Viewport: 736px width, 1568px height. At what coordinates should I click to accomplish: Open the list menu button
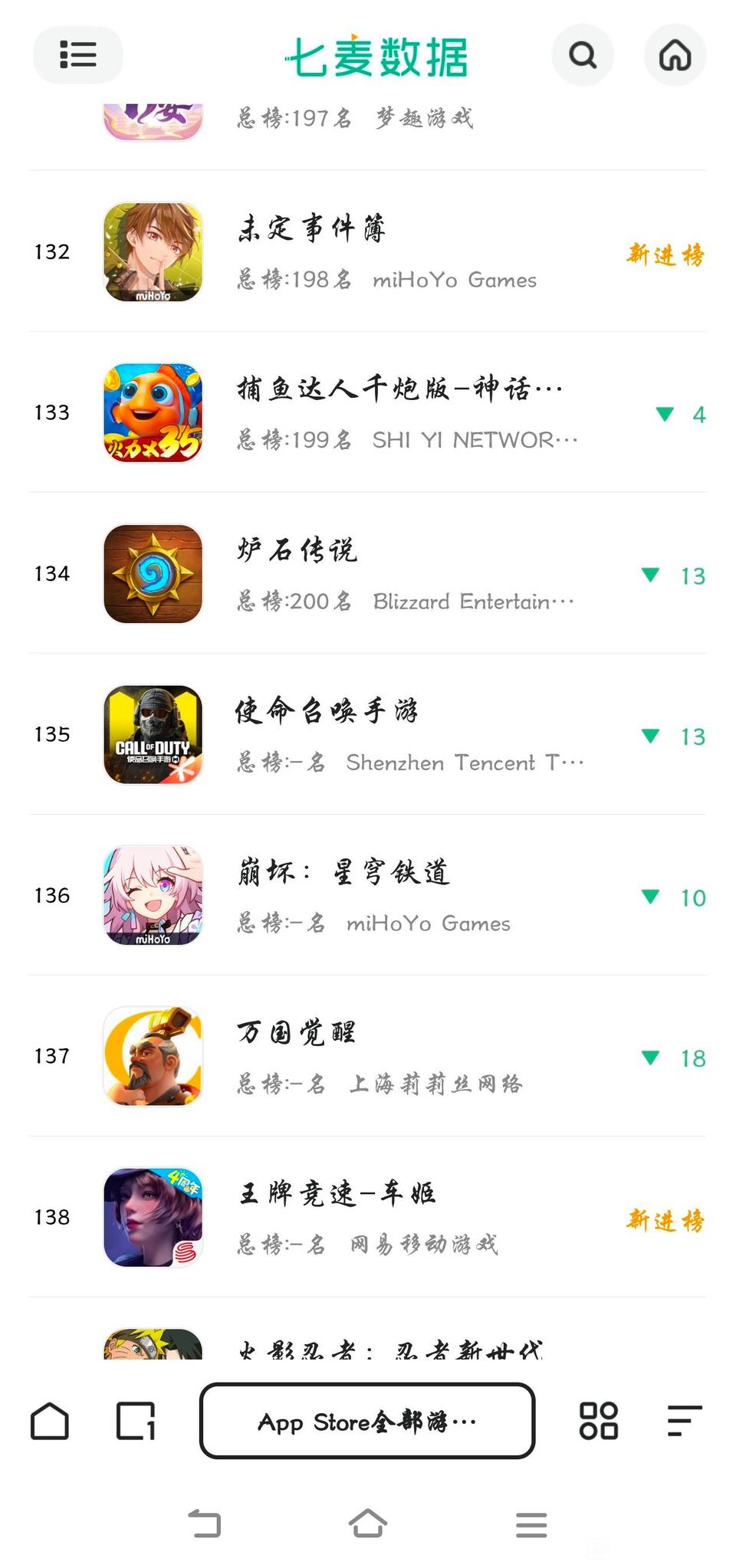[x=77, y=55]
